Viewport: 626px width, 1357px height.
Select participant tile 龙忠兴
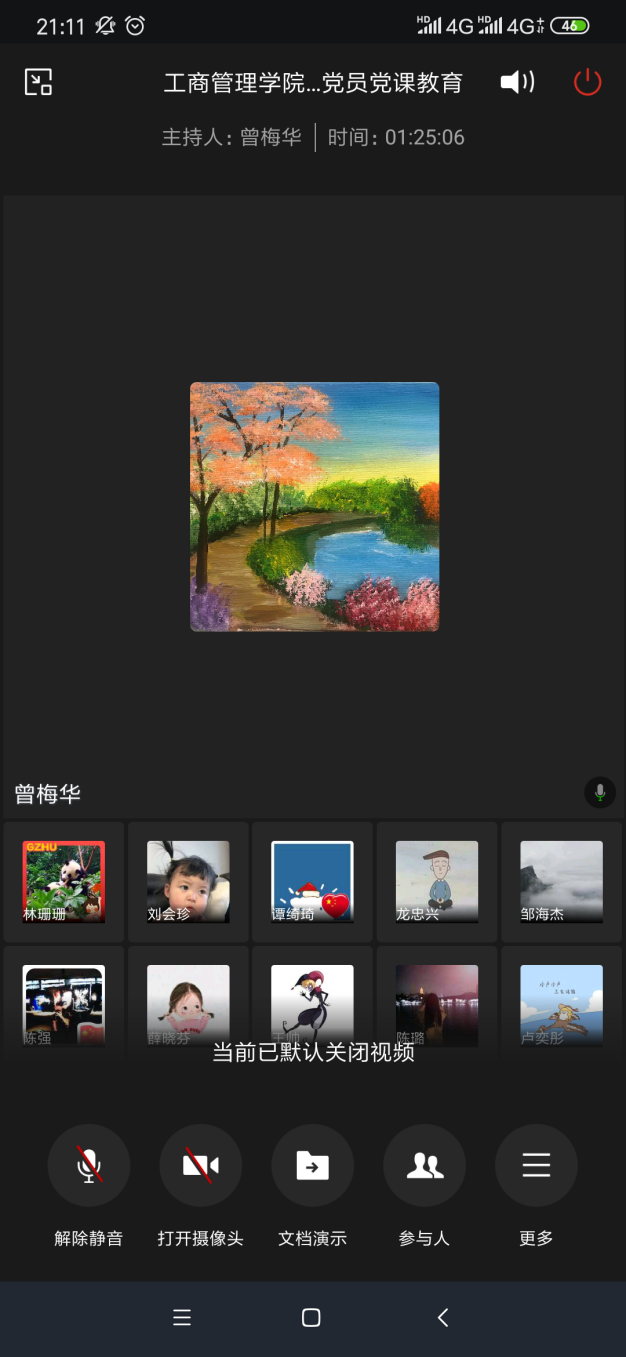tap(437, 882)
